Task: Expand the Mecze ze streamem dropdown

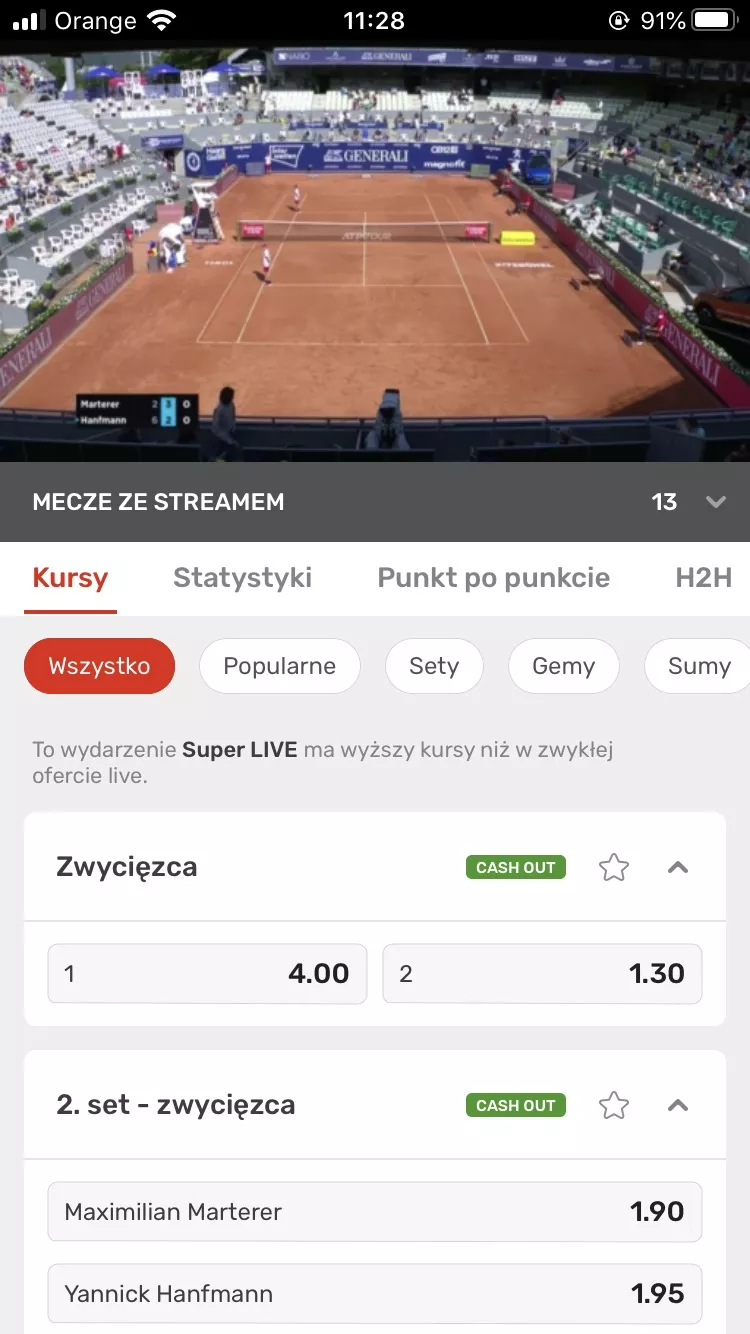Action: (x=375, y=502)
